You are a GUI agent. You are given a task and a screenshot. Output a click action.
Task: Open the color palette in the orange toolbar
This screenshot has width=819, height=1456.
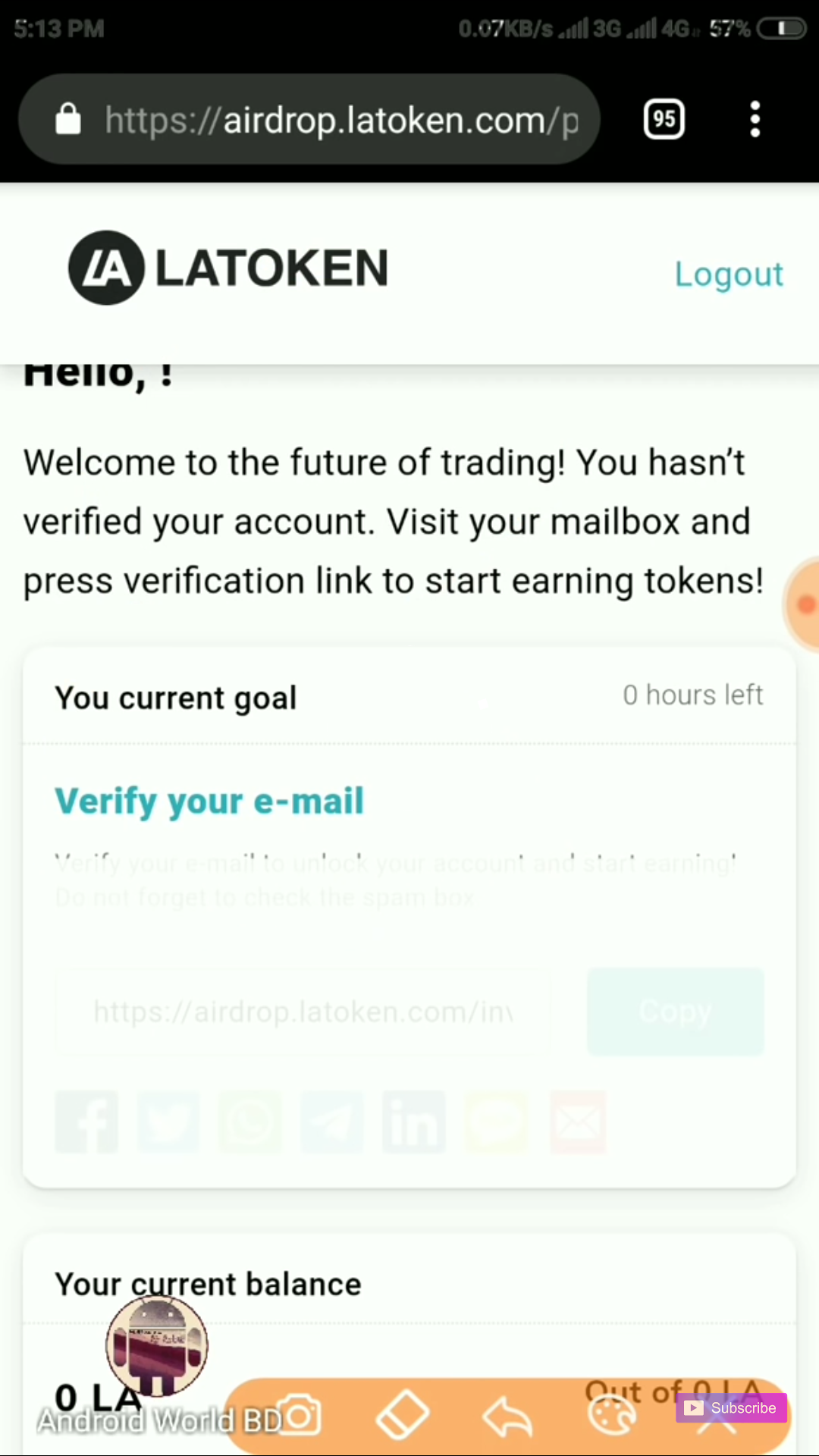[611, 1416]
